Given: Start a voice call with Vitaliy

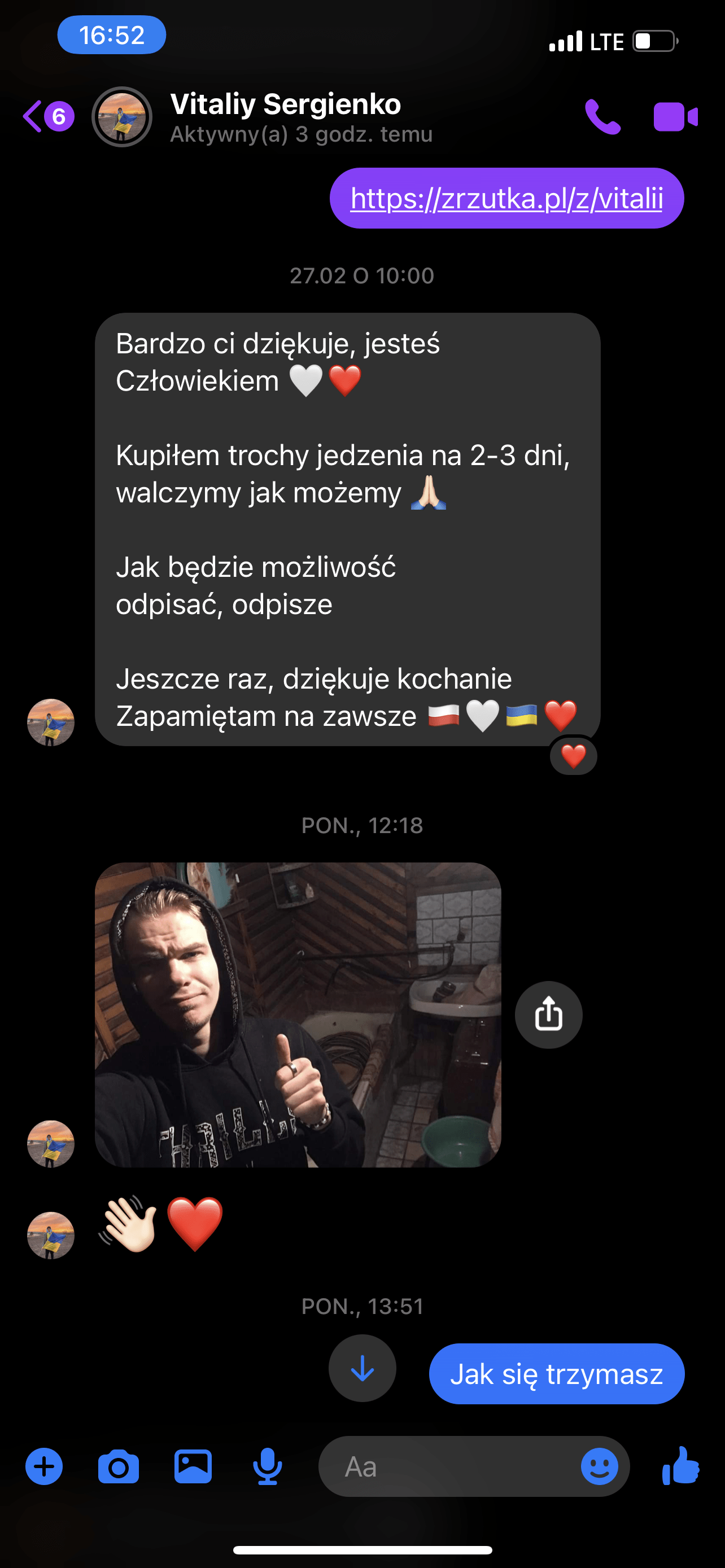Looking at the screenshot, I should pyautogui.click(x=602, y=116).
